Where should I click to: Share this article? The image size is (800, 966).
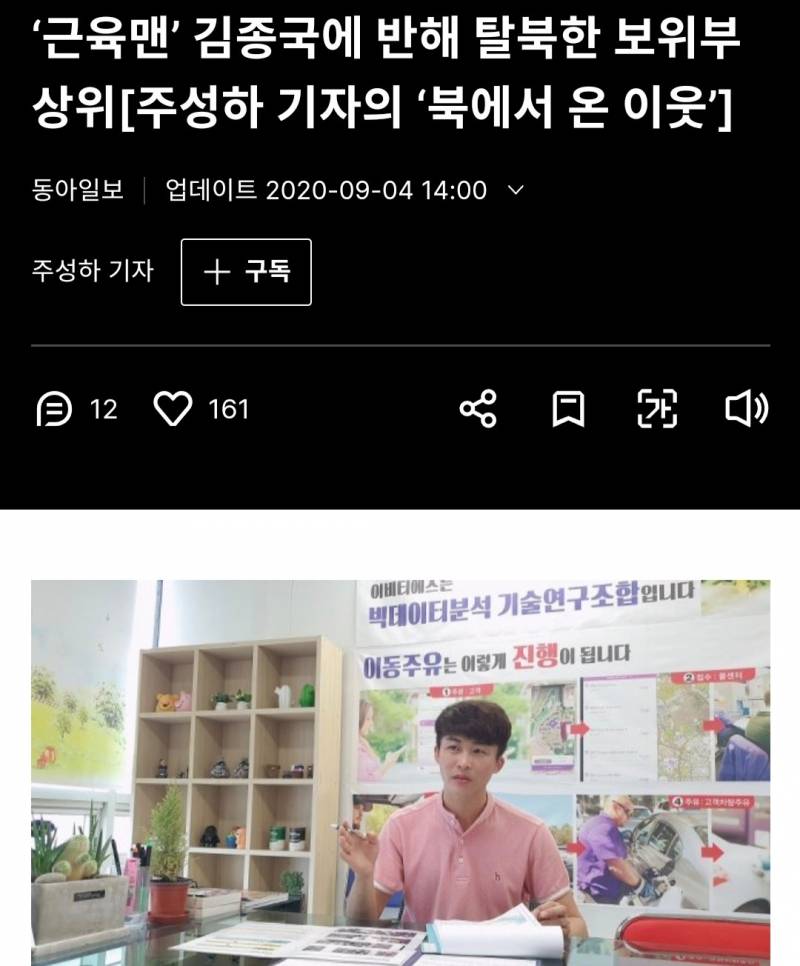(478, 409)
